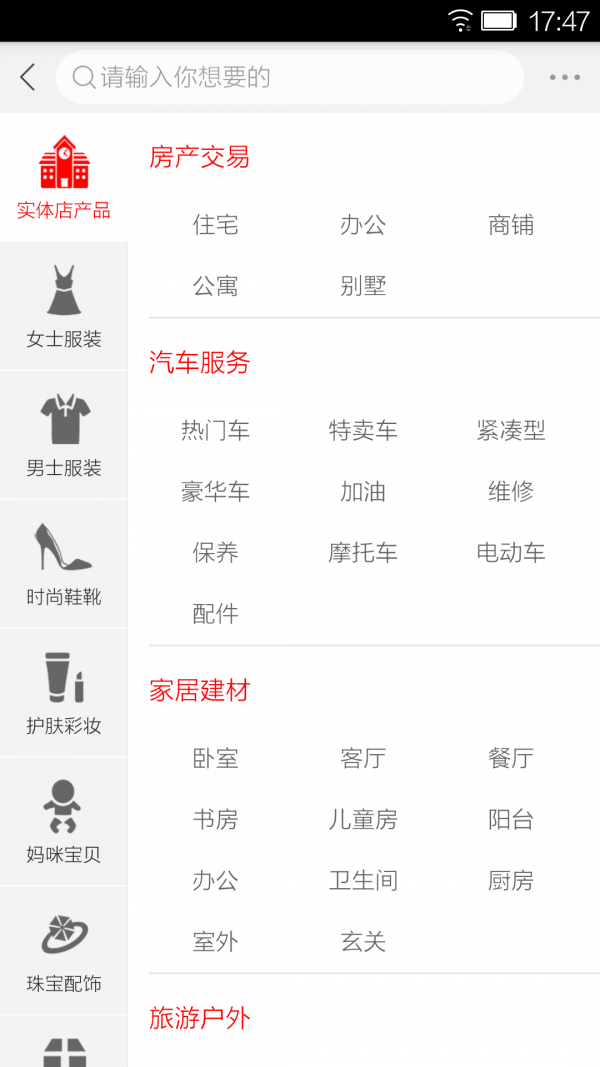Viewport: 600px width, 1067px height.
Task: Open 客厅 under 家居建材
Action: [x=363, y=759]
